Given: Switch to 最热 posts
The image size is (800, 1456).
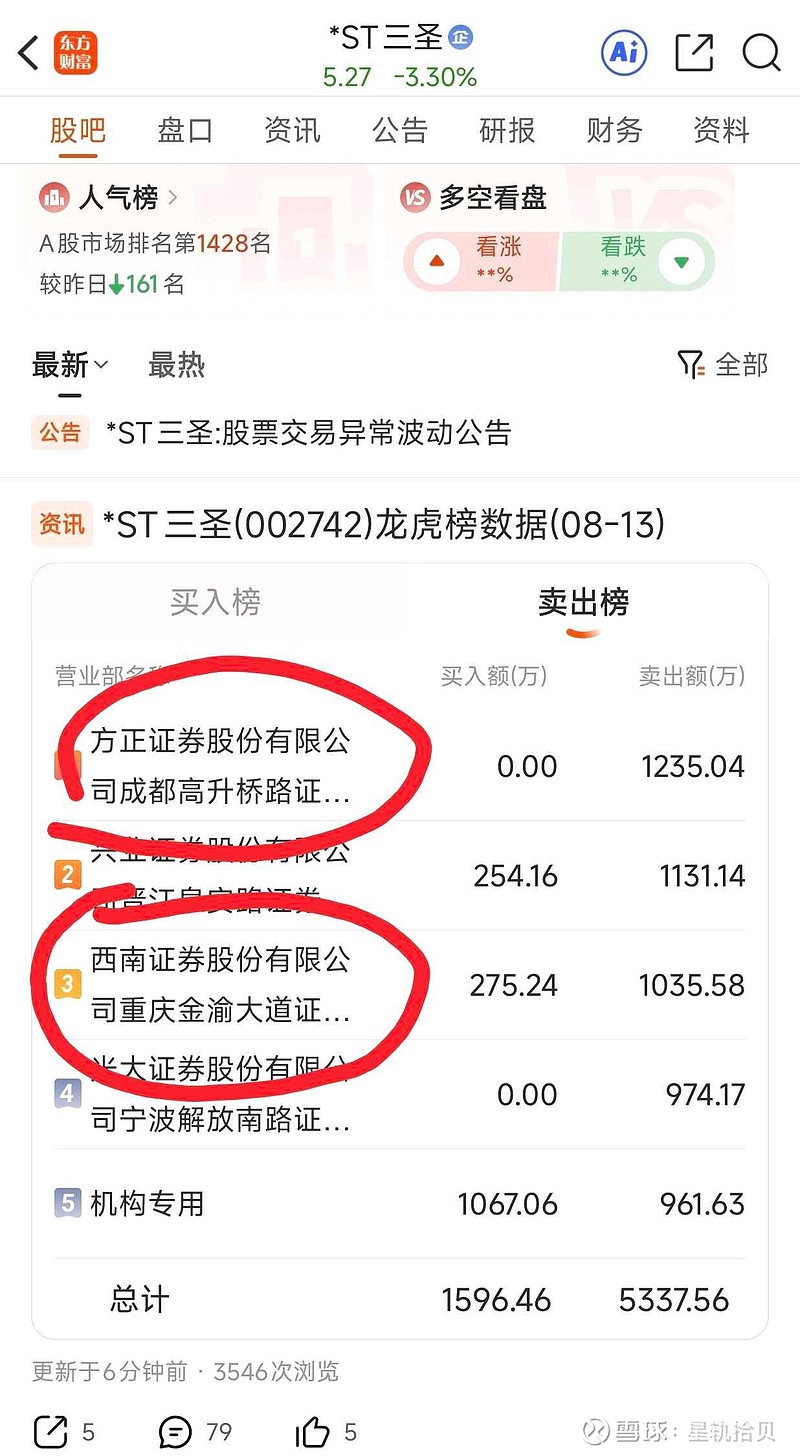Looking at the screenshot, I should click(x=176, y=365).
